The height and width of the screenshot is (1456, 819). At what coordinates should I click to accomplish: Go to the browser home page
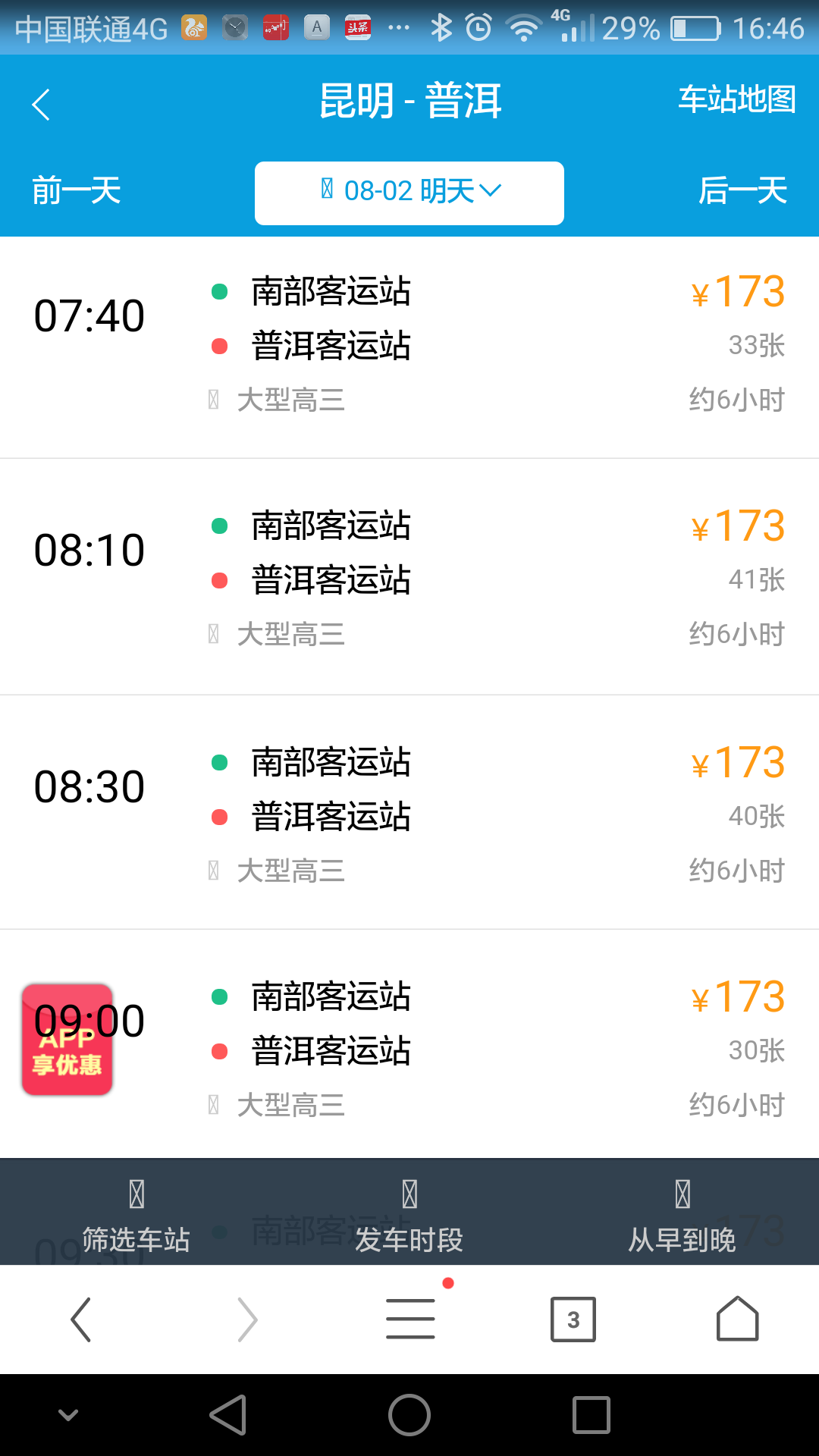tap(737, 1318)
